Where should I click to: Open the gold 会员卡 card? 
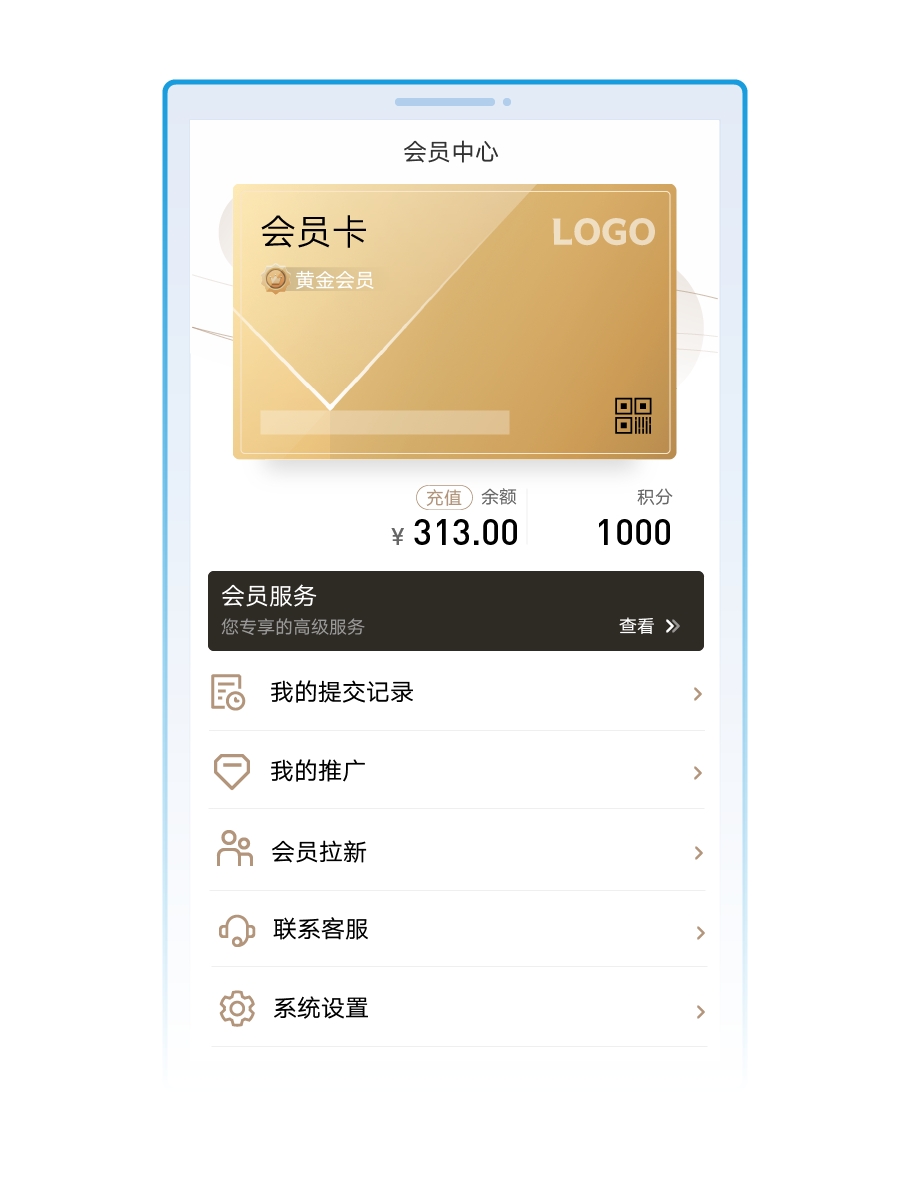pos(454,321)
